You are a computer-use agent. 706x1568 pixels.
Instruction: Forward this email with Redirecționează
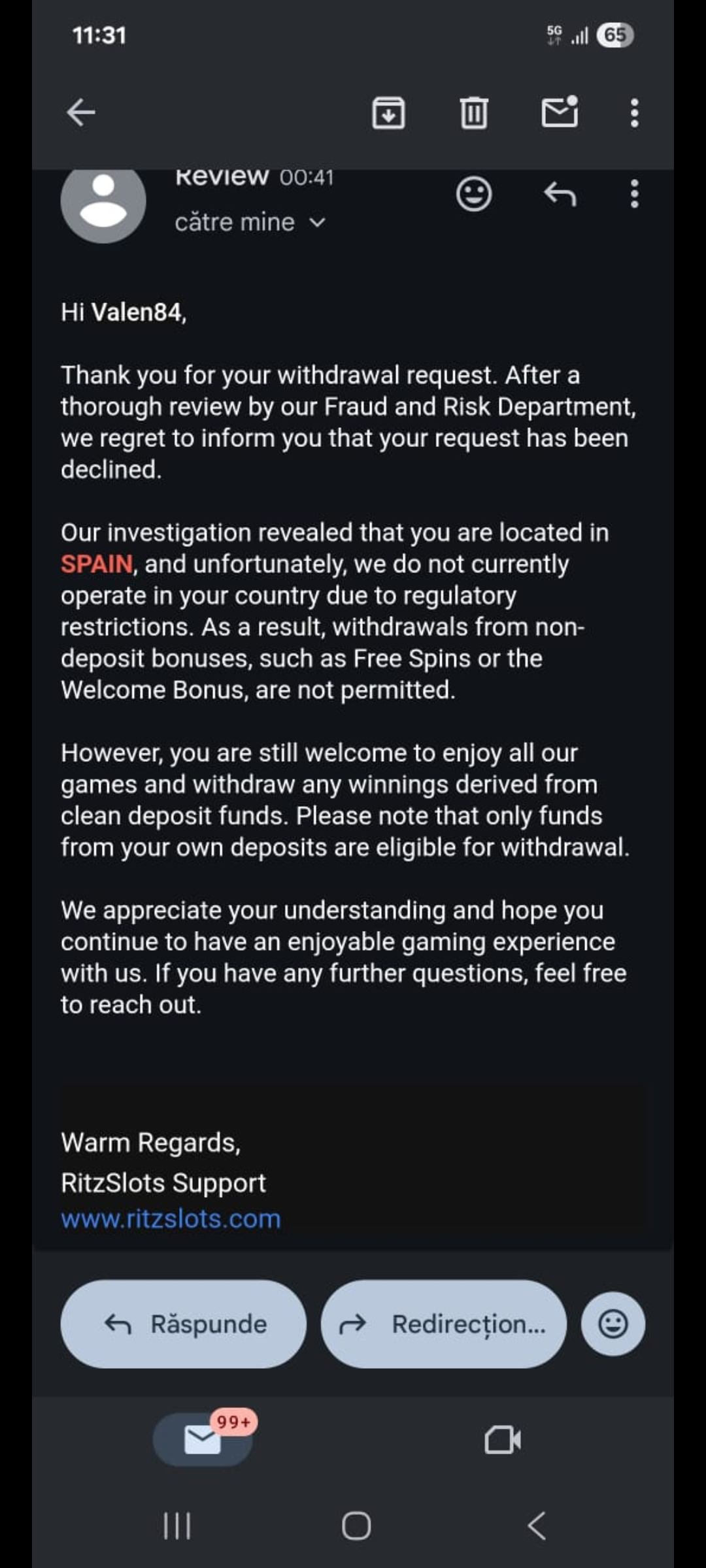443,1324
